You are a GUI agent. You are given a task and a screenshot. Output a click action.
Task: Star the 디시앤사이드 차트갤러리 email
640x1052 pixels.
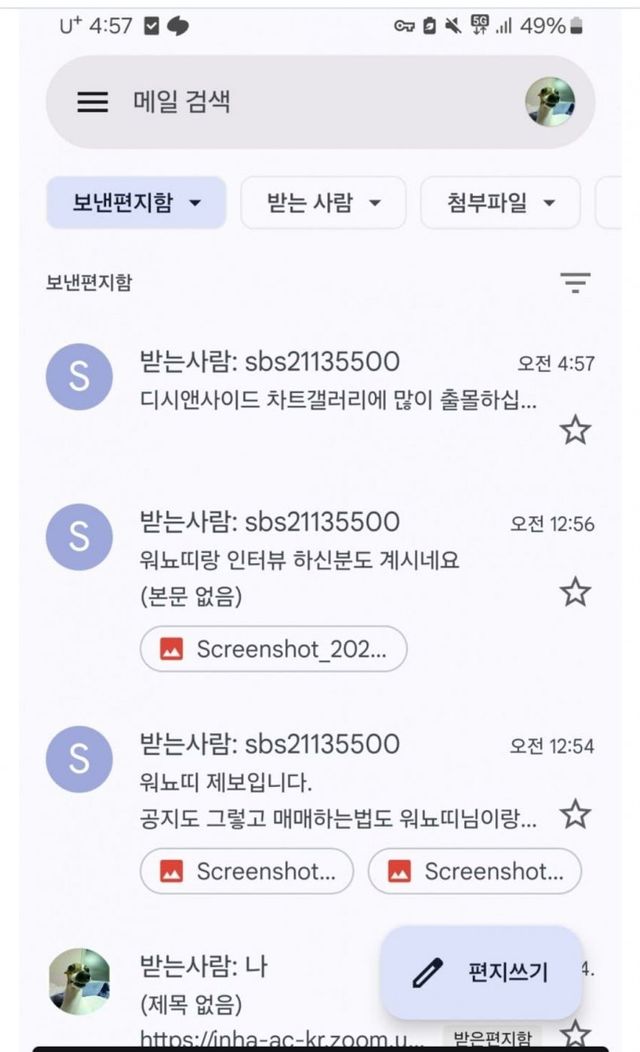(575, 431)
